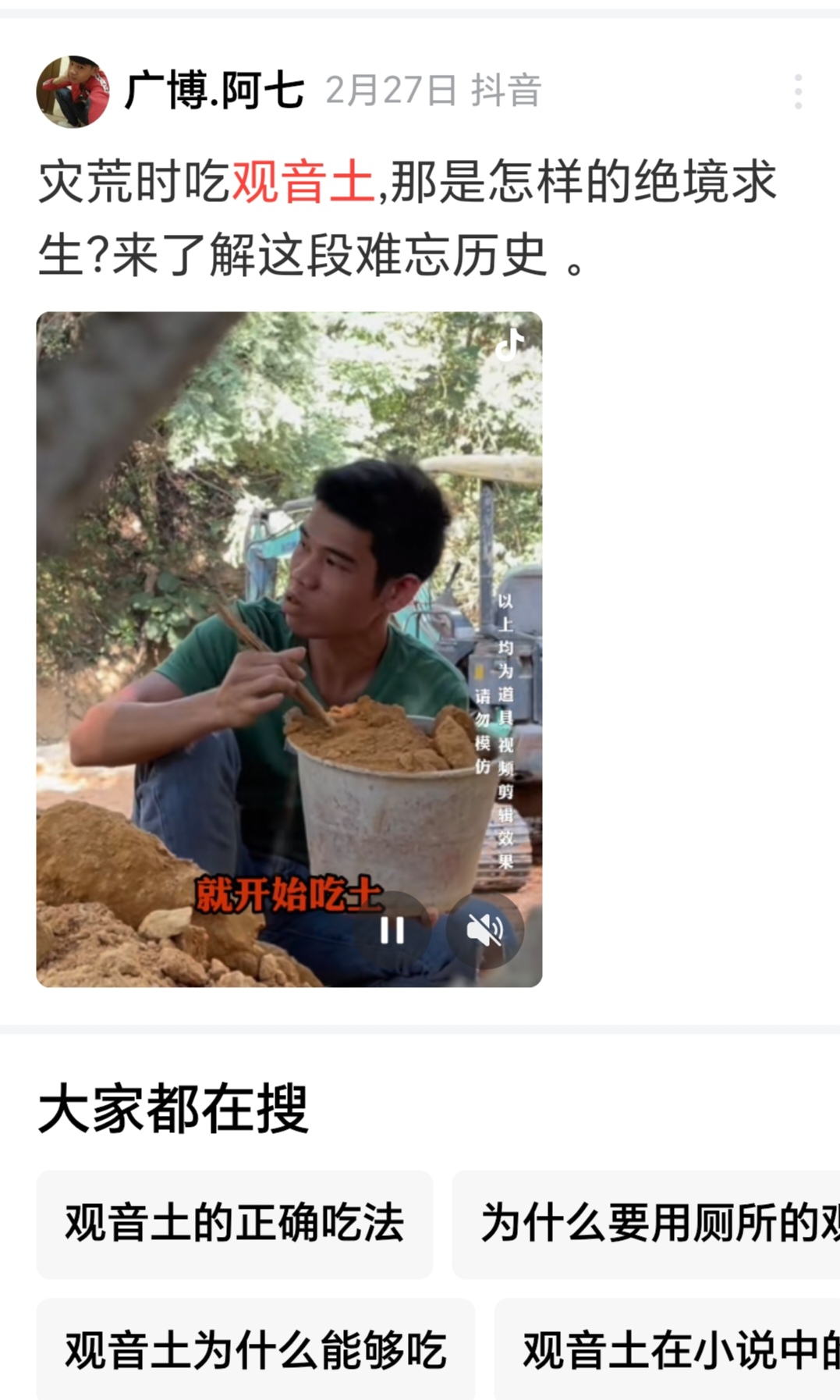Image resolution: width=840 pixels, height=1400 pixels.
Task: Open the 观音土 video in full view
Action: [x=289, y=649]
